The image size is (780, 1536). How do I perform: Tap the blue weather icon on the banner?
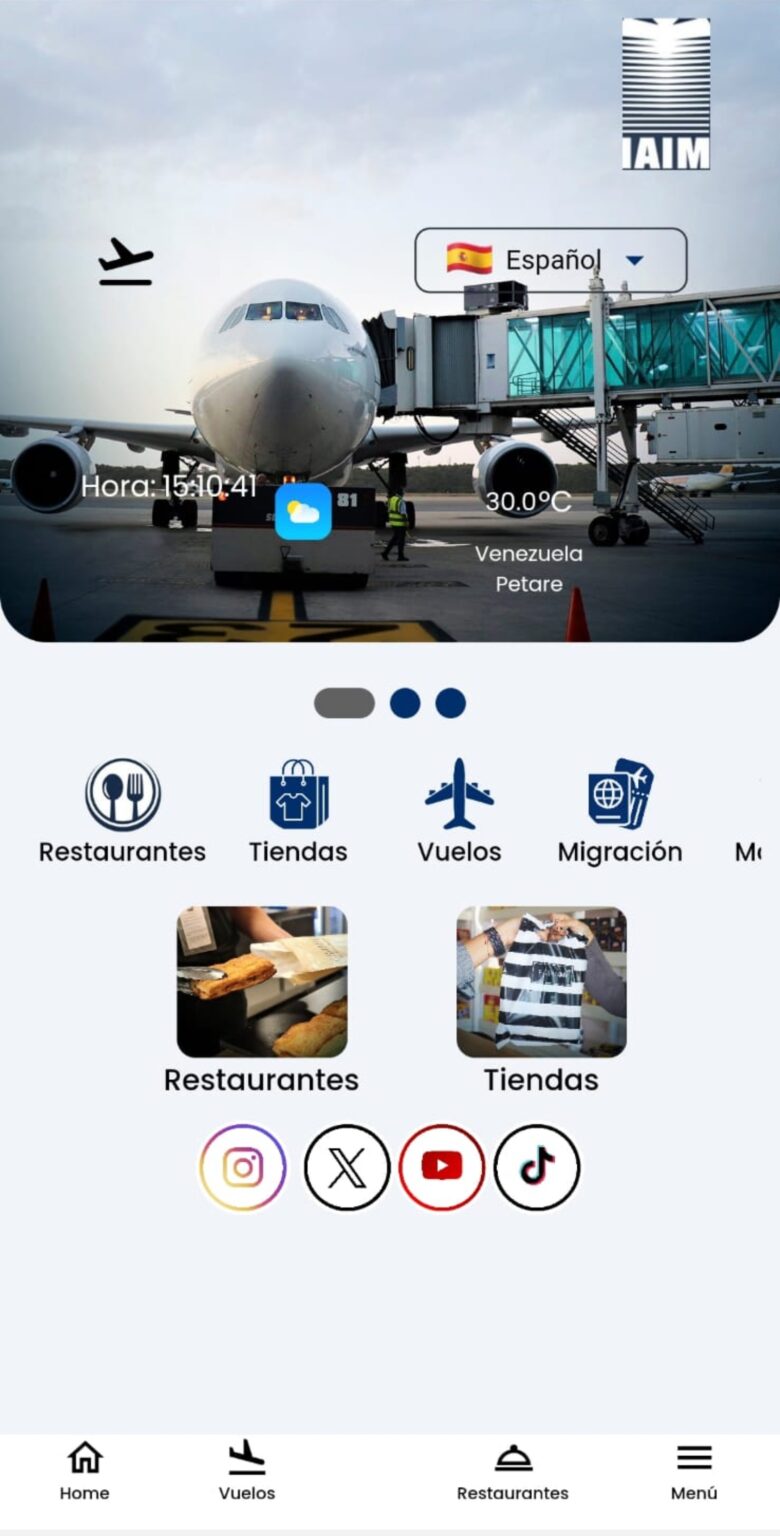[x=302, y=511]
